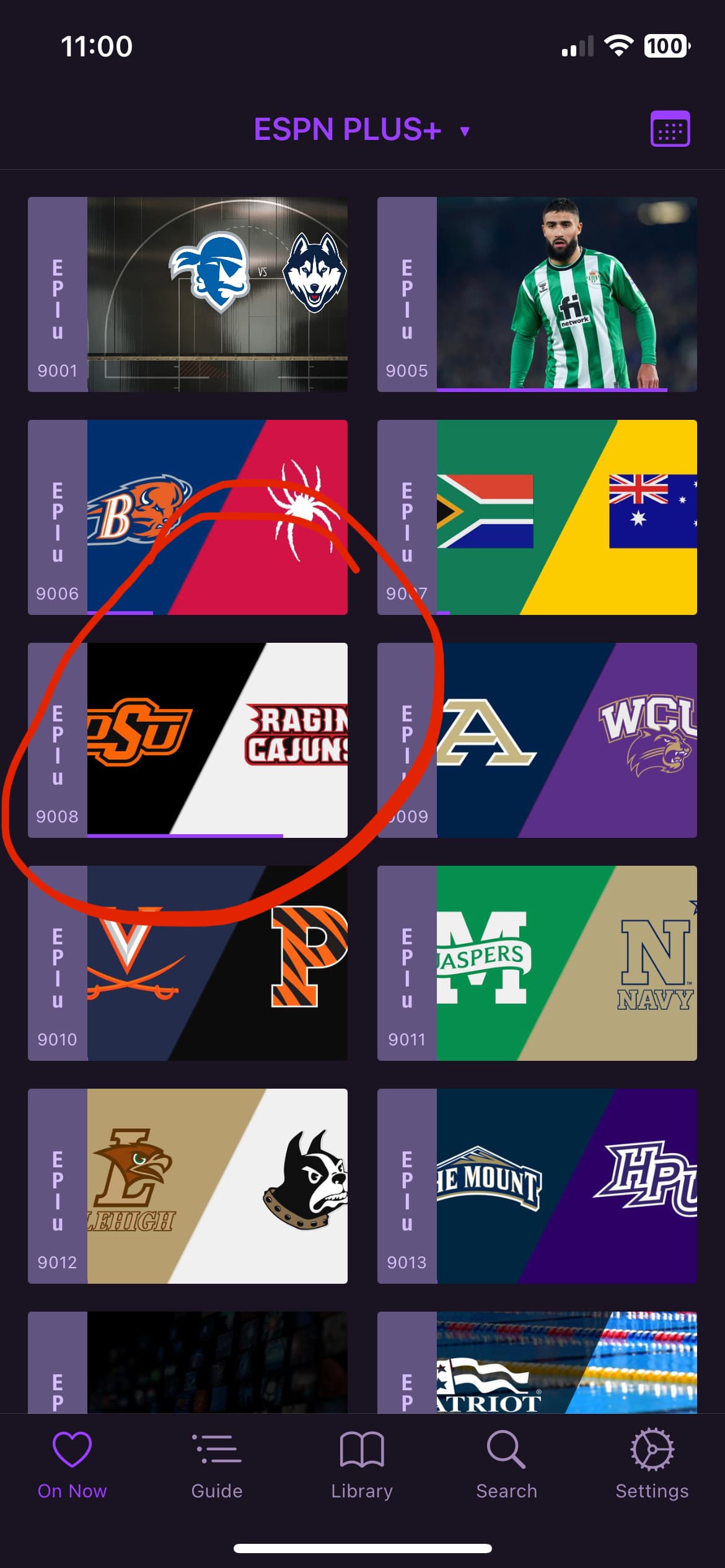Open the Search tab
The image size is (725, 1568).
tap(506, 1464)
